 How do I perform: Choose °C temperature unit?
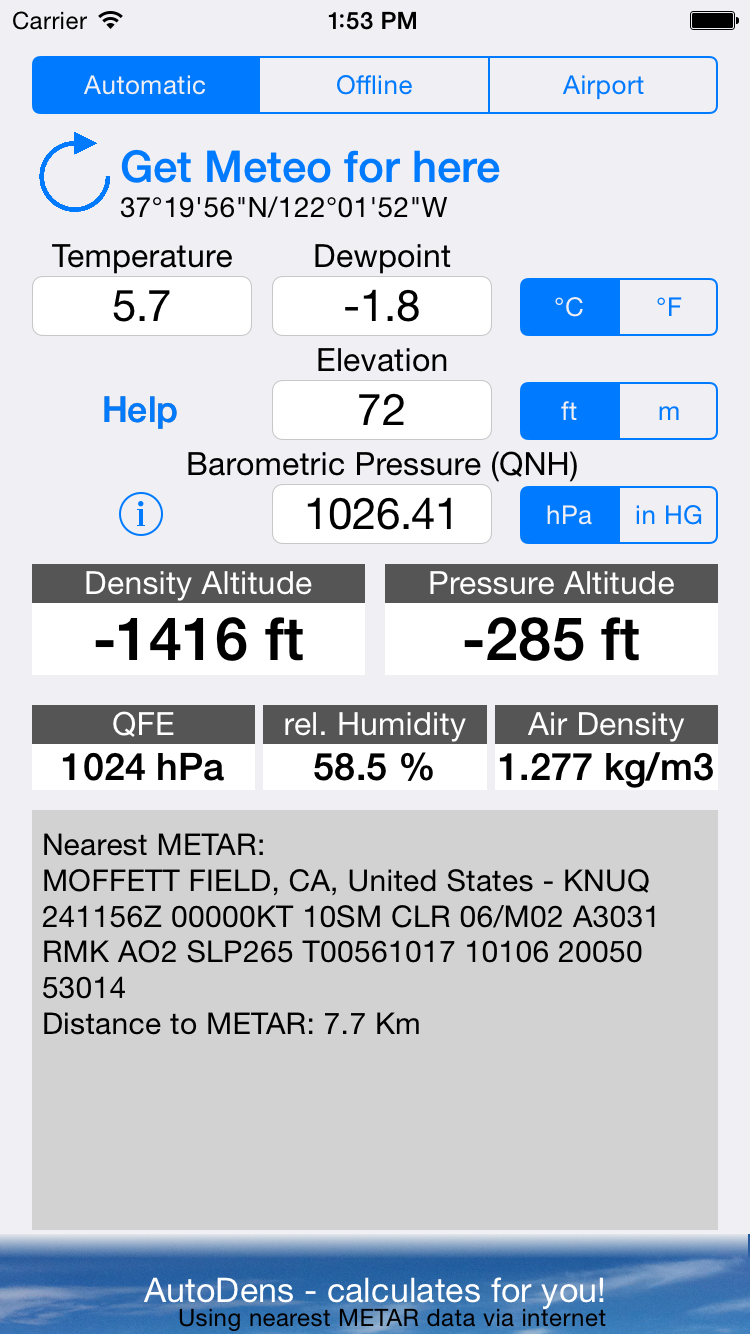(570, 307)
